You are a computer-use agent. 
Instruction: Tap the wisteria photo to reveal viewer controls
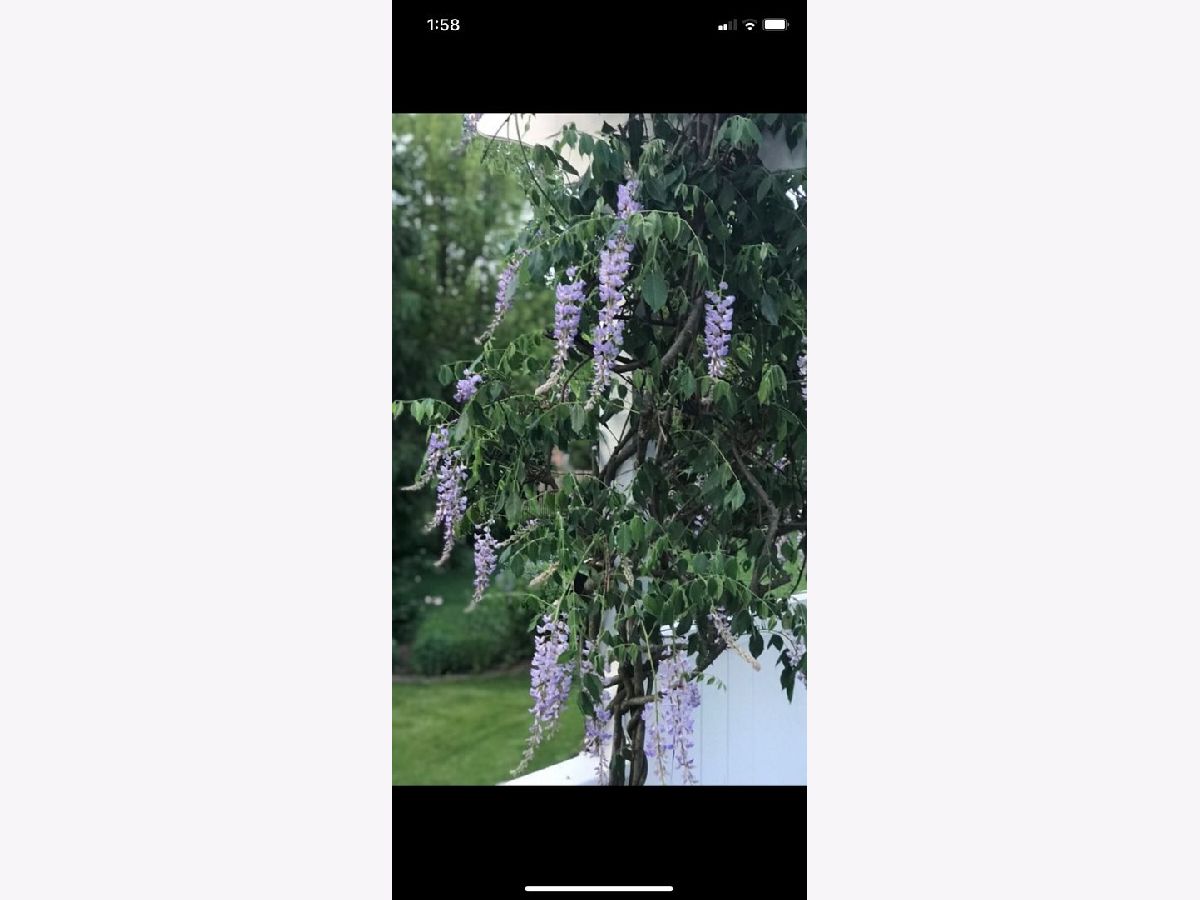point(599,449)
